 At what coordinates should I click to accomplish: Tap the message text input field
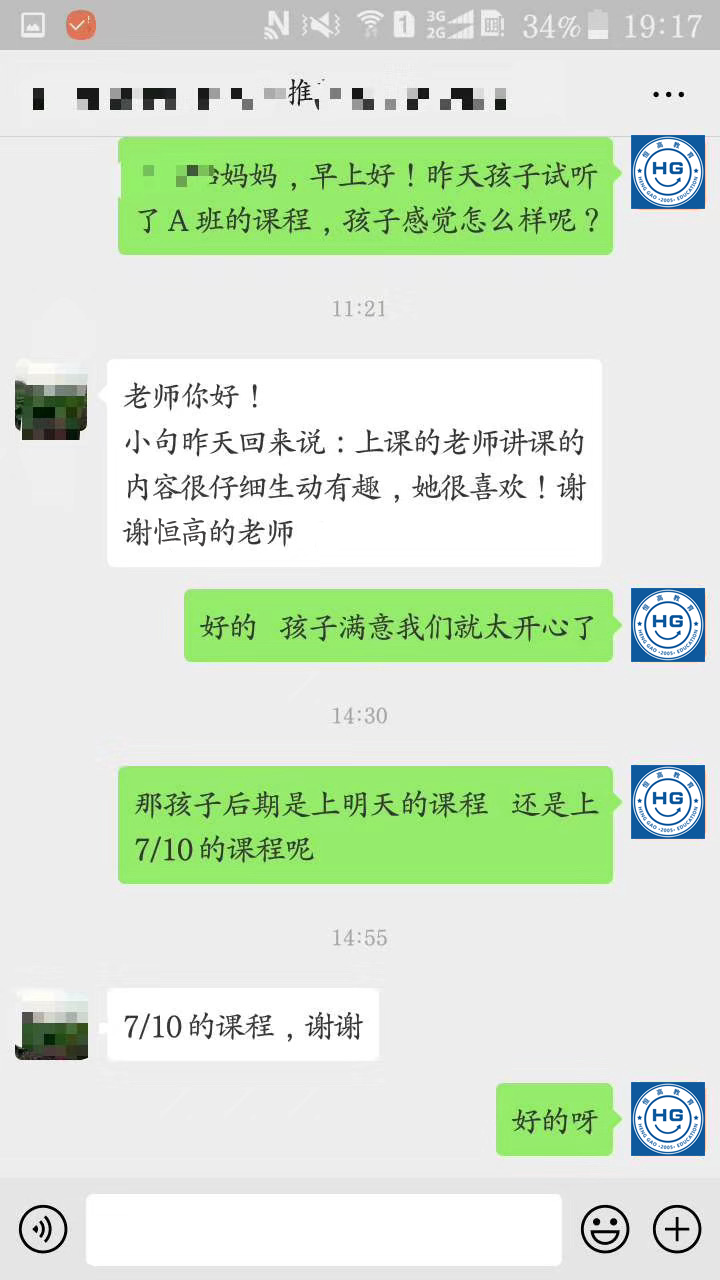coord(323,1229)
